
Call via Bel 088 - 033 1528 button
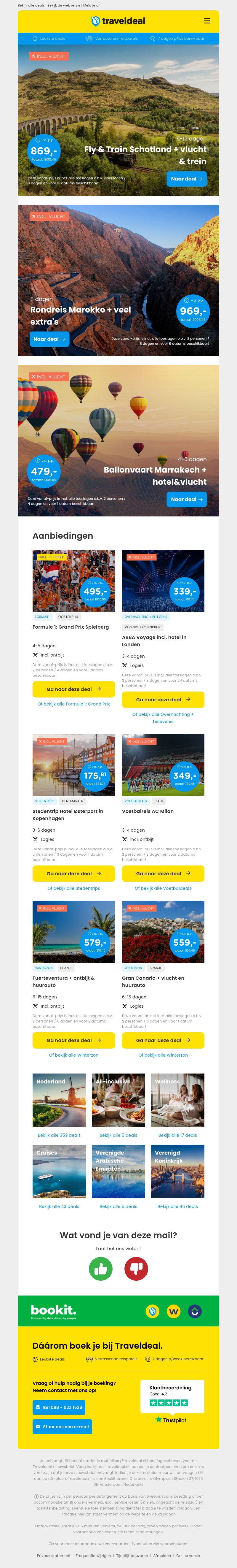coord(59,1407)
